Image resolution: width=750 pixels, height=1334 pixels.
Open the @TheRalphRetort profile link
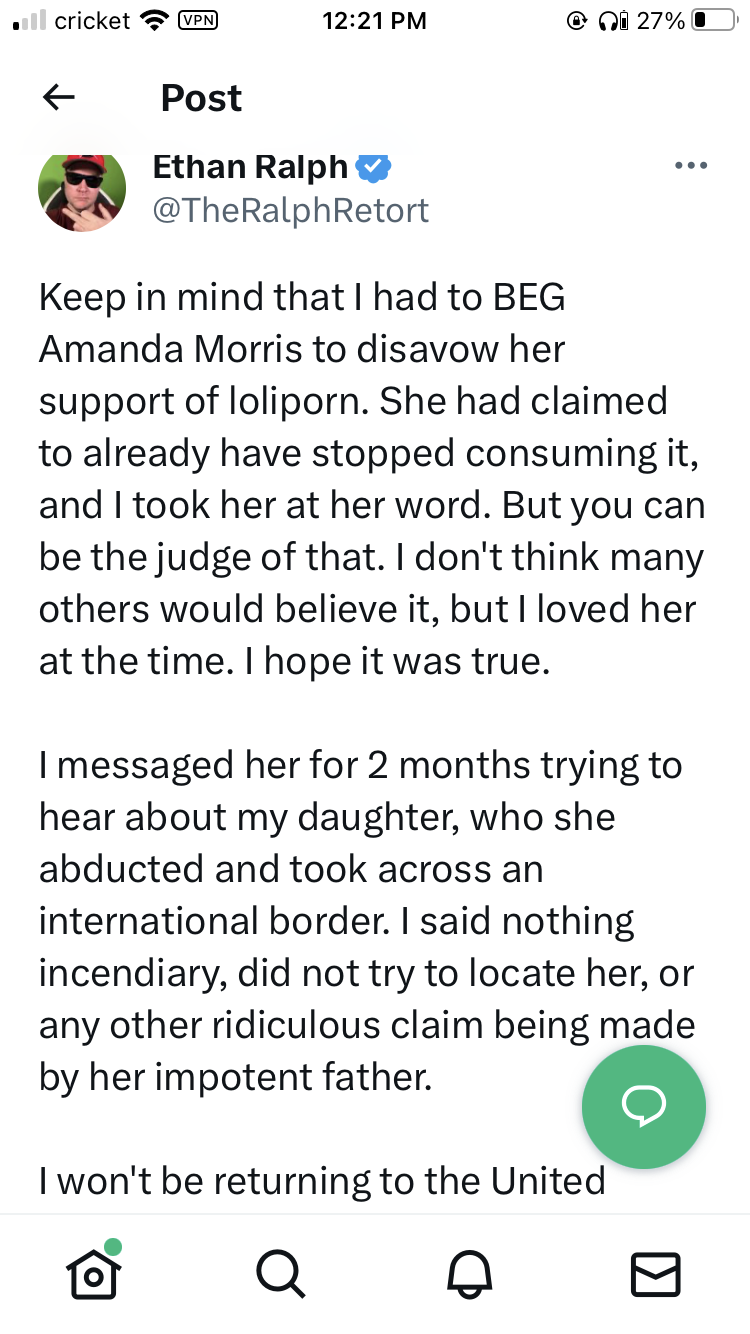pos(290,210)
